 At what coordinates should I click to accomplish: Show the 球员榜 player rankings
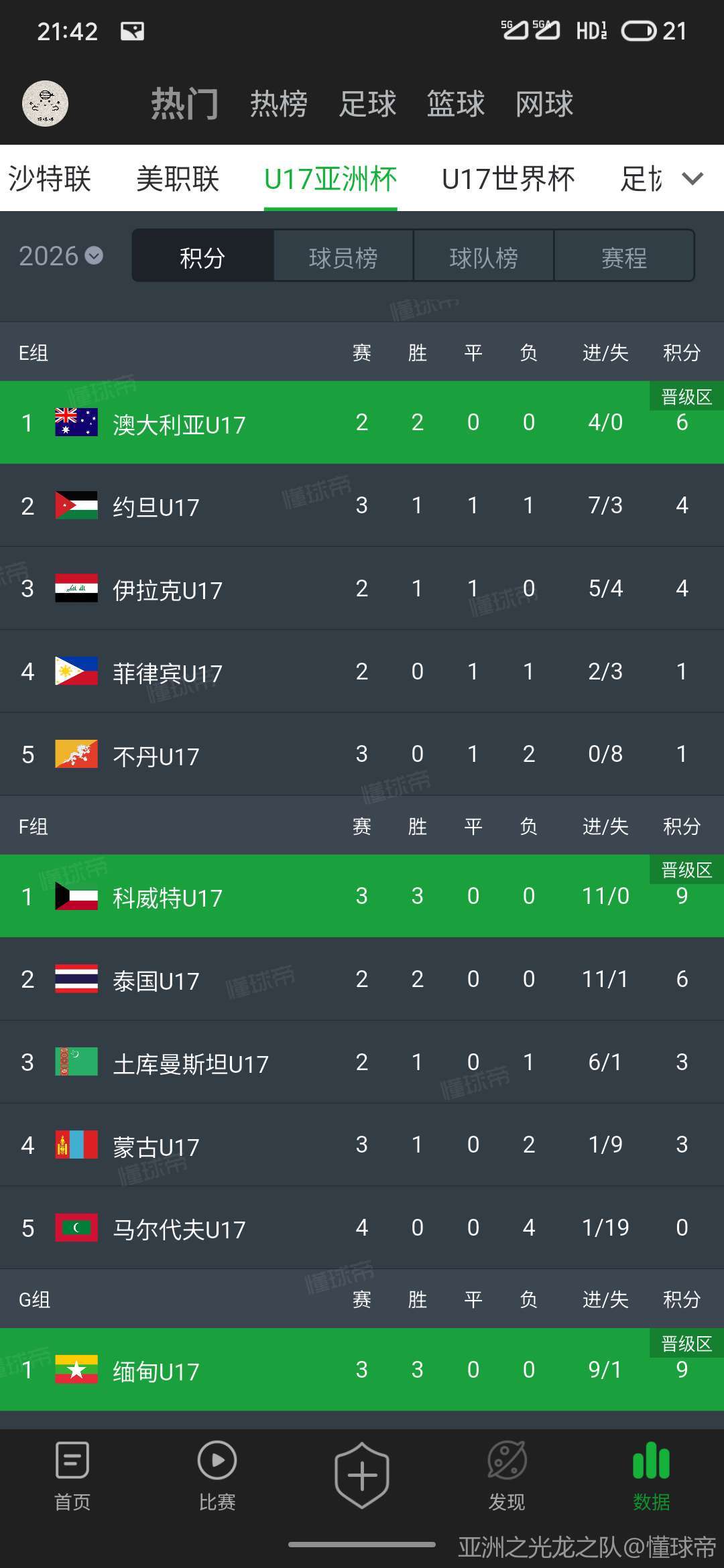(343, 257)
